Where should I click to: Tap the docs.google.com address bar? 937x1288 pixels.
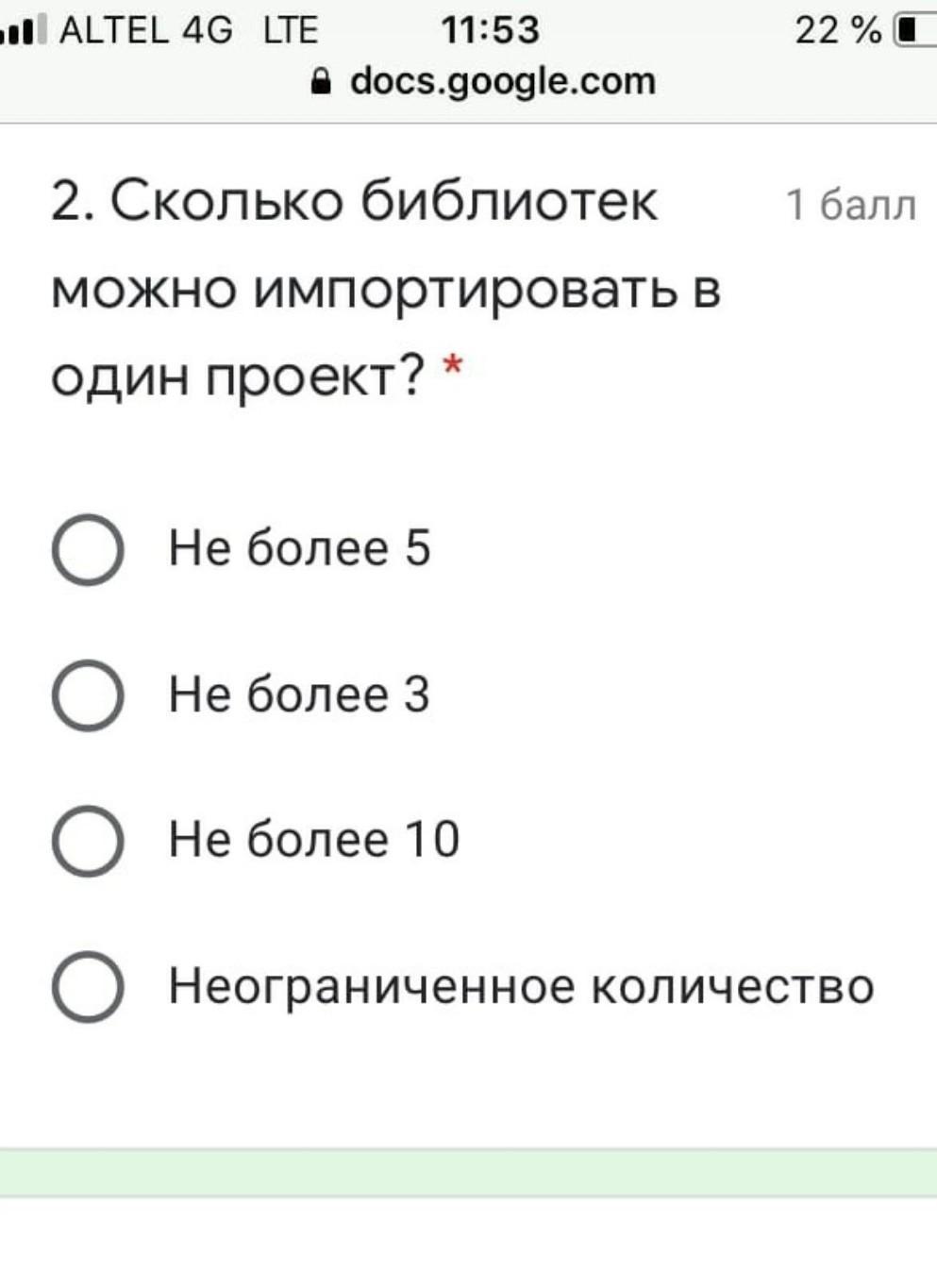pyautogui.click(x=485, y=82)
